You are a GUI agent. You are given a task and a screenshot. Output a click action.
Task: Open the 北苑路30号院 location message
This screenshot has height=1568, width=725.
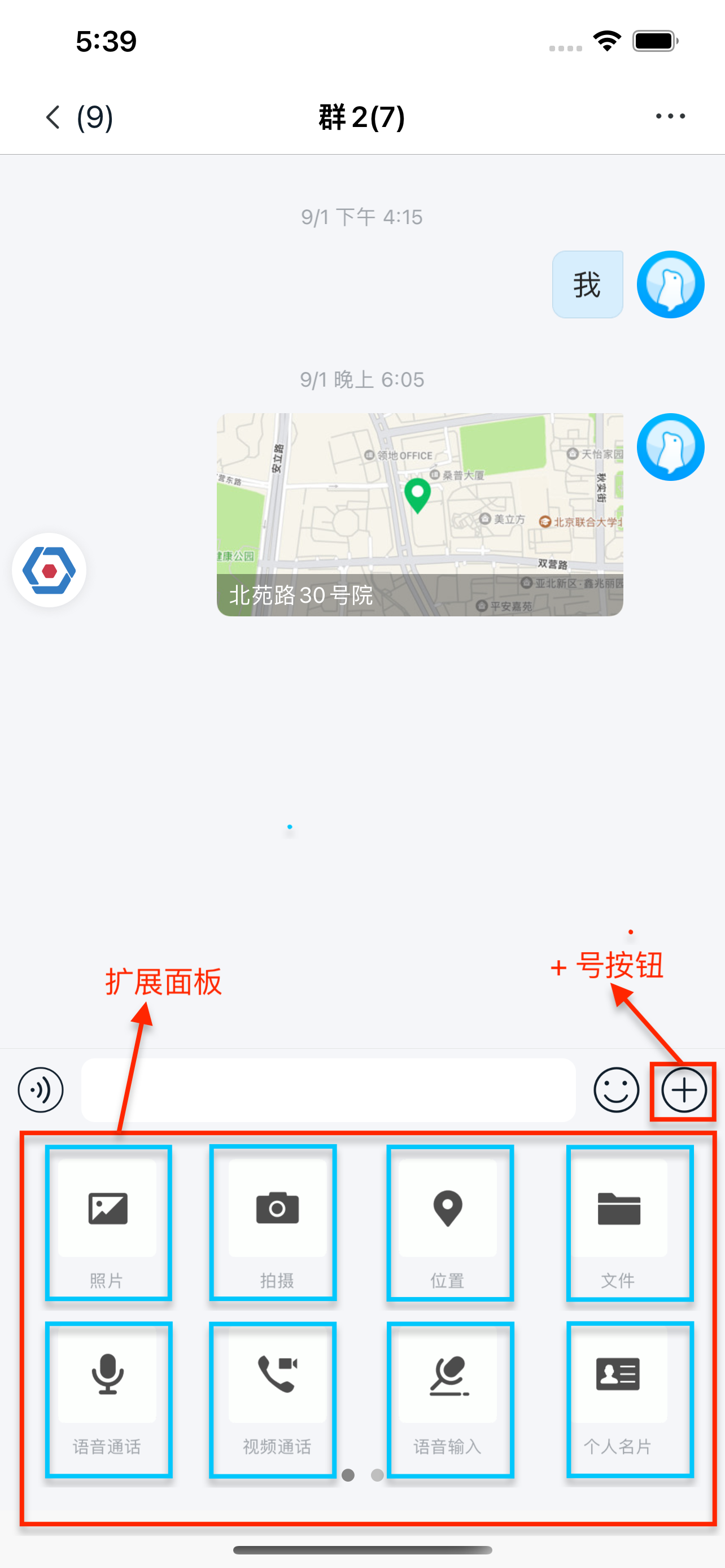pos(420,514)
